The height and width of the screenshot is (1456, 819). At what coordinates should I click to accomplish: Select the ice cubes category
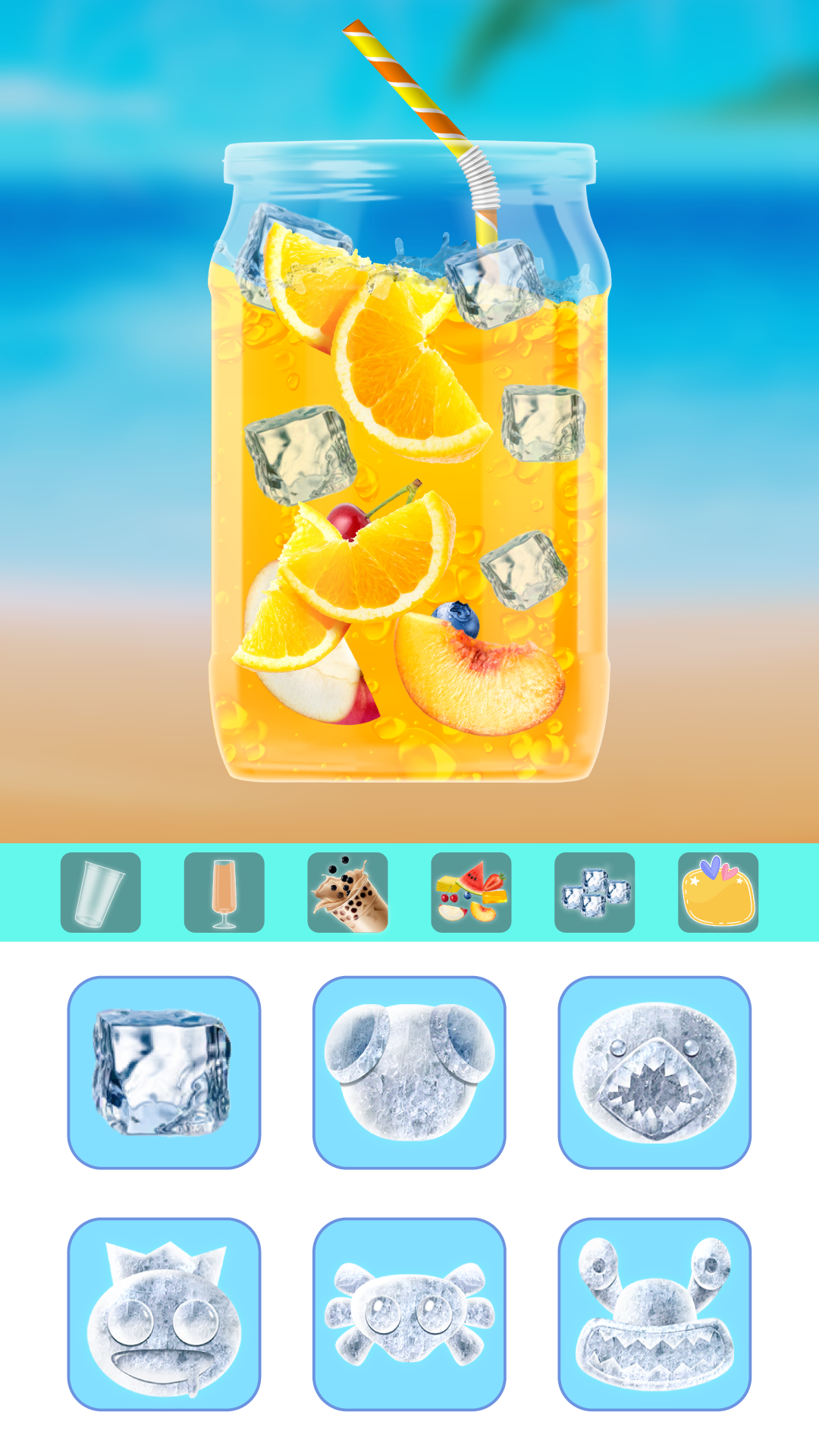coord(595,892)
